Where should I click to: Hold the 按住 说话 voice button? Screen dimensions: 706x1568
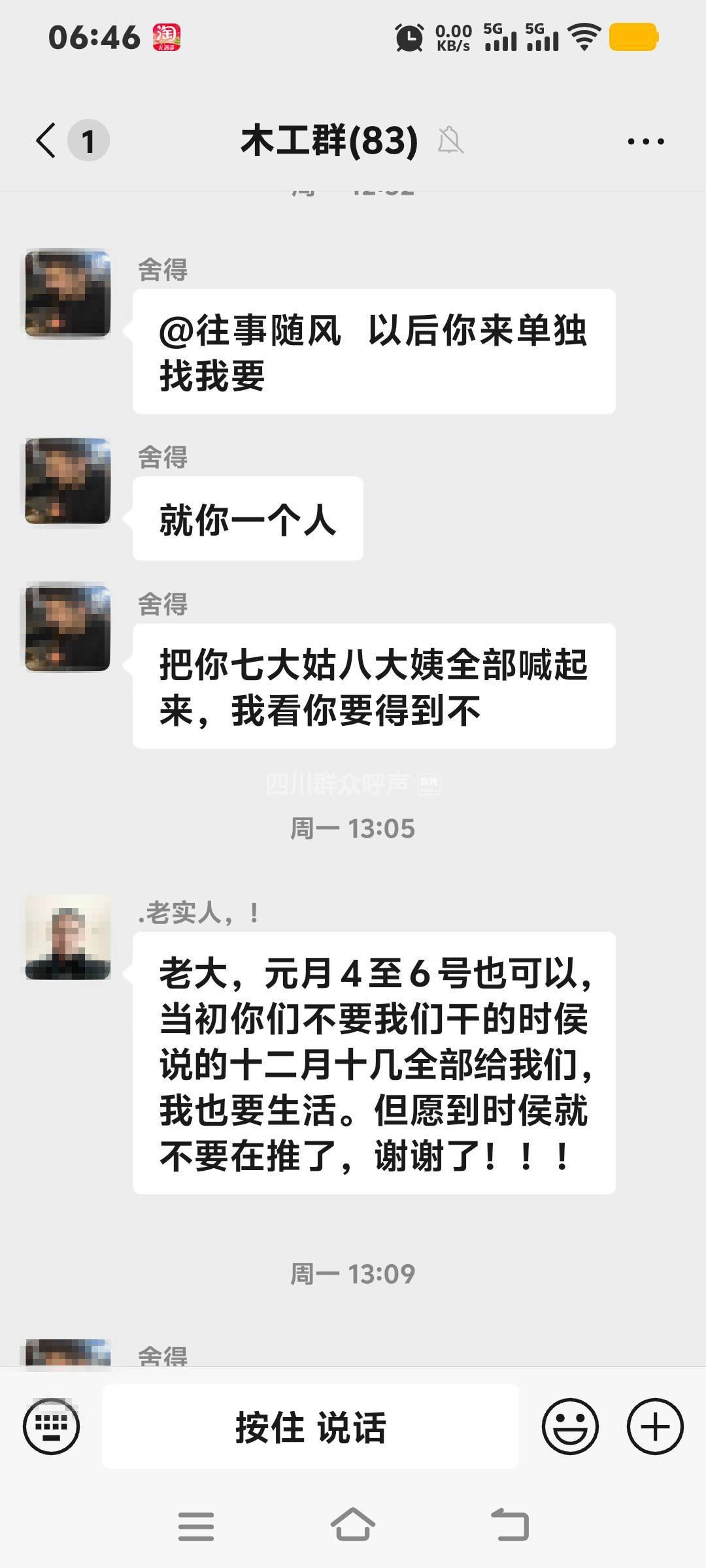(x=310, y=1426)
